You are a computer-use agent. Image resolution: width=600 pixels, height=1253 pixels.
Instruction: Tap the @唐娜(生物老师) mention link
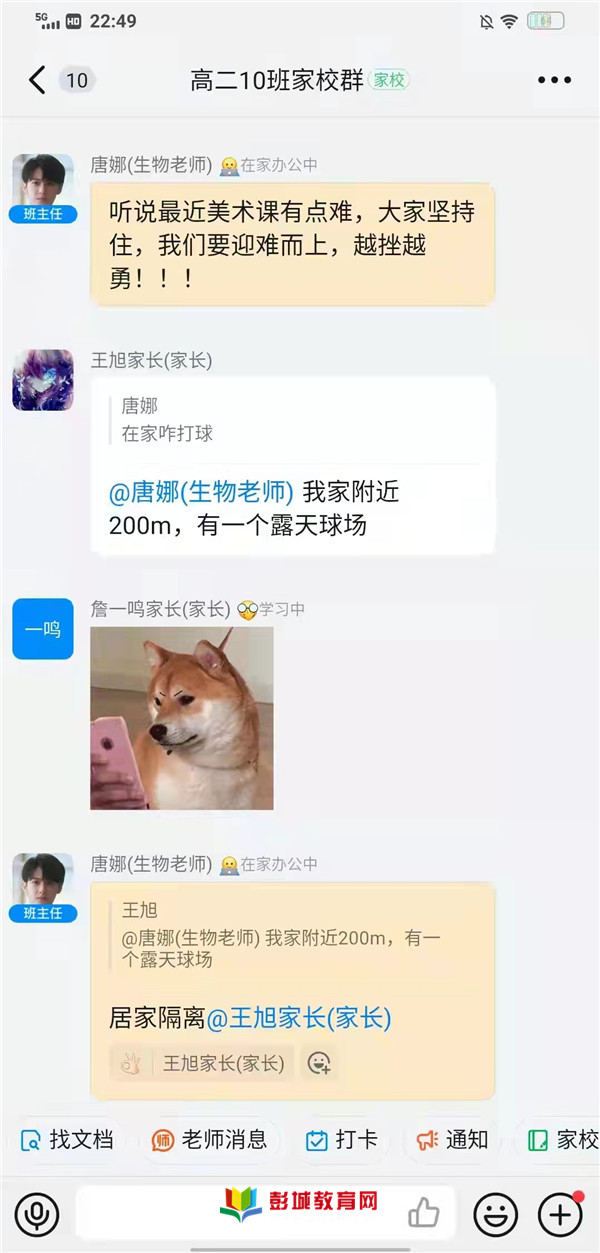201,491
